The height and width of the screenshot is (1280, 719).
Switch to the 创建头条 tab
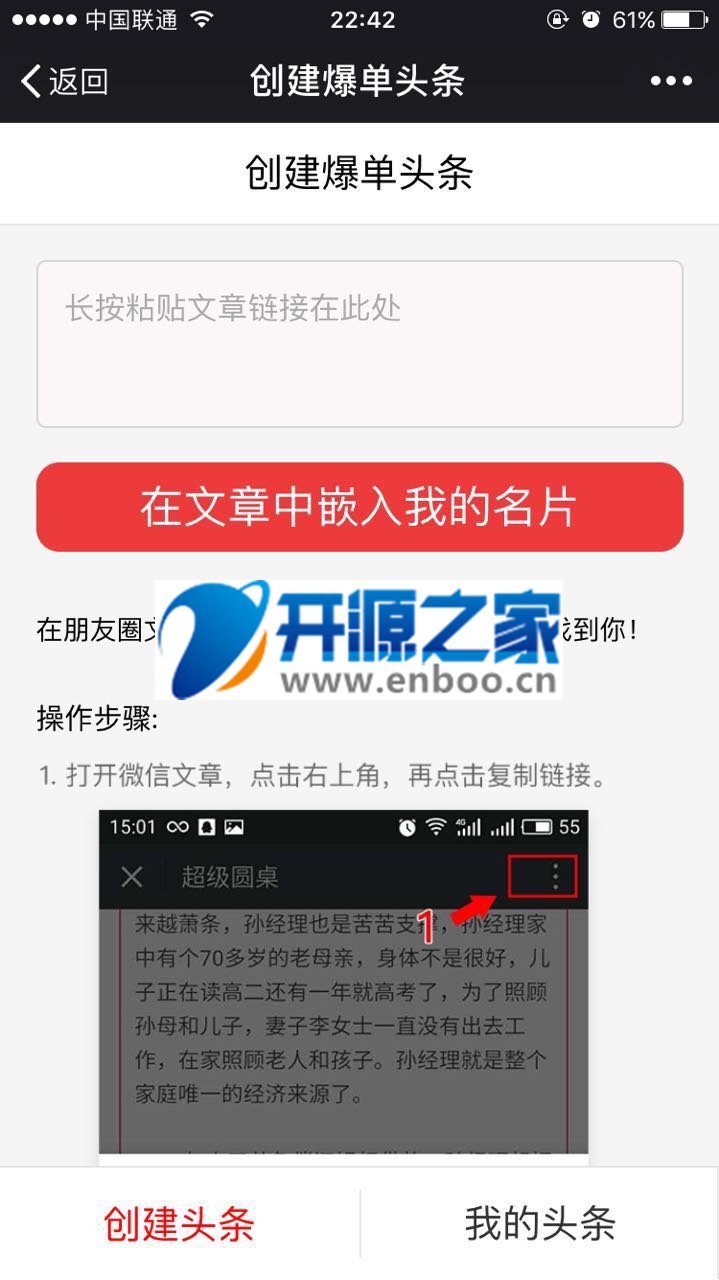179,1224
